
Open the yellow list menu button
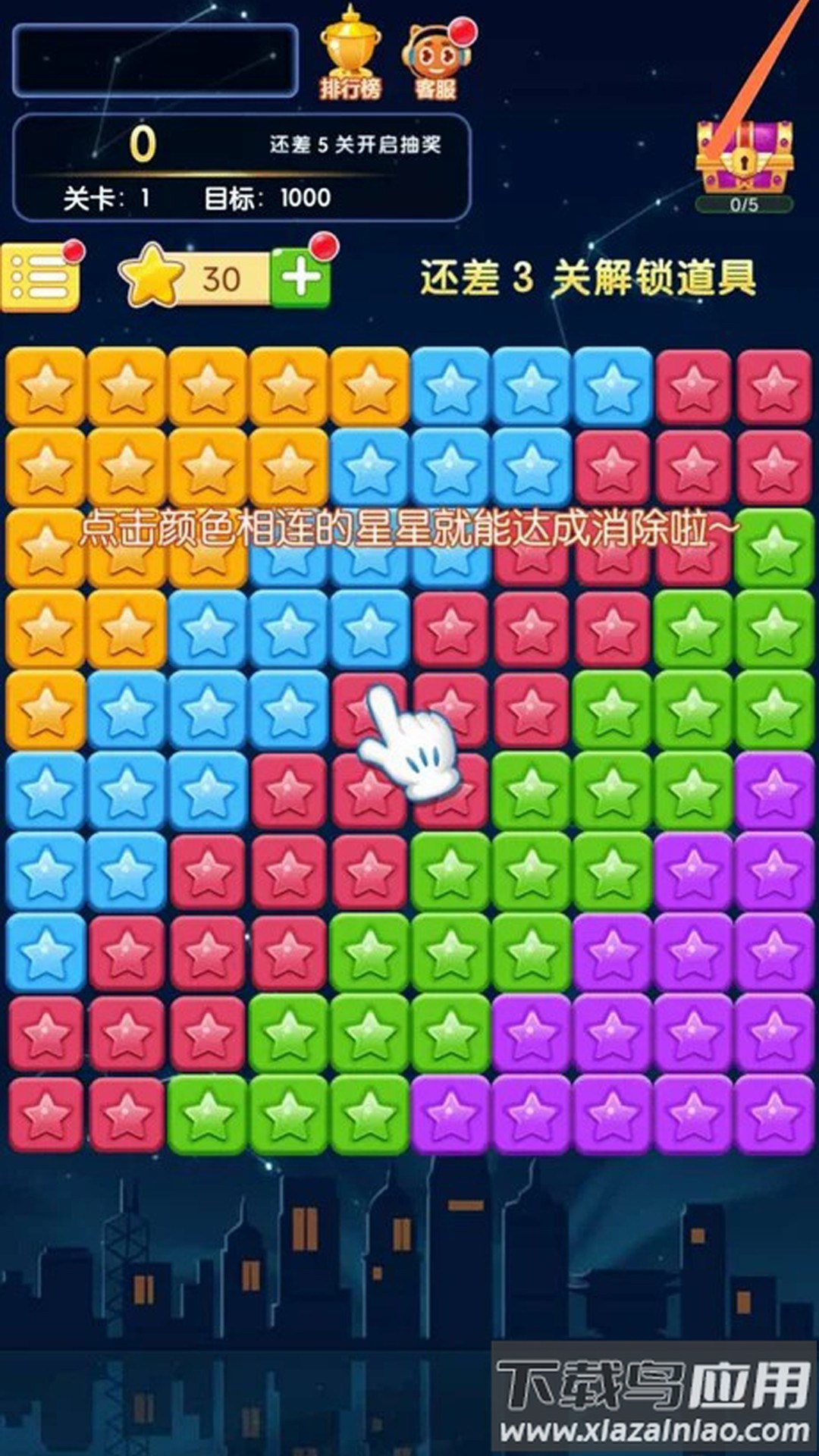(39, 278)
